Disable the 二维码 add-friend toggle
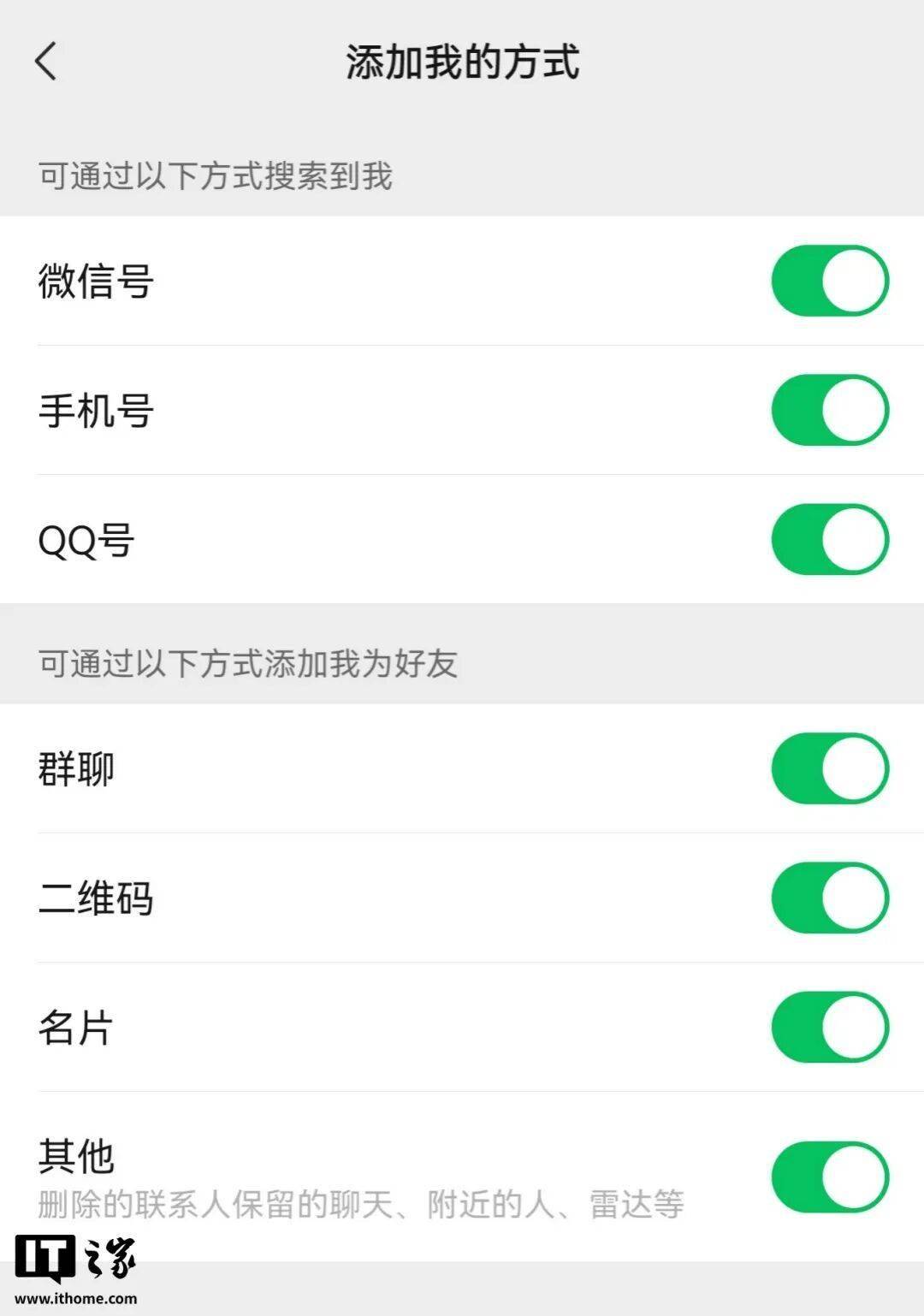 pos(829,898)
